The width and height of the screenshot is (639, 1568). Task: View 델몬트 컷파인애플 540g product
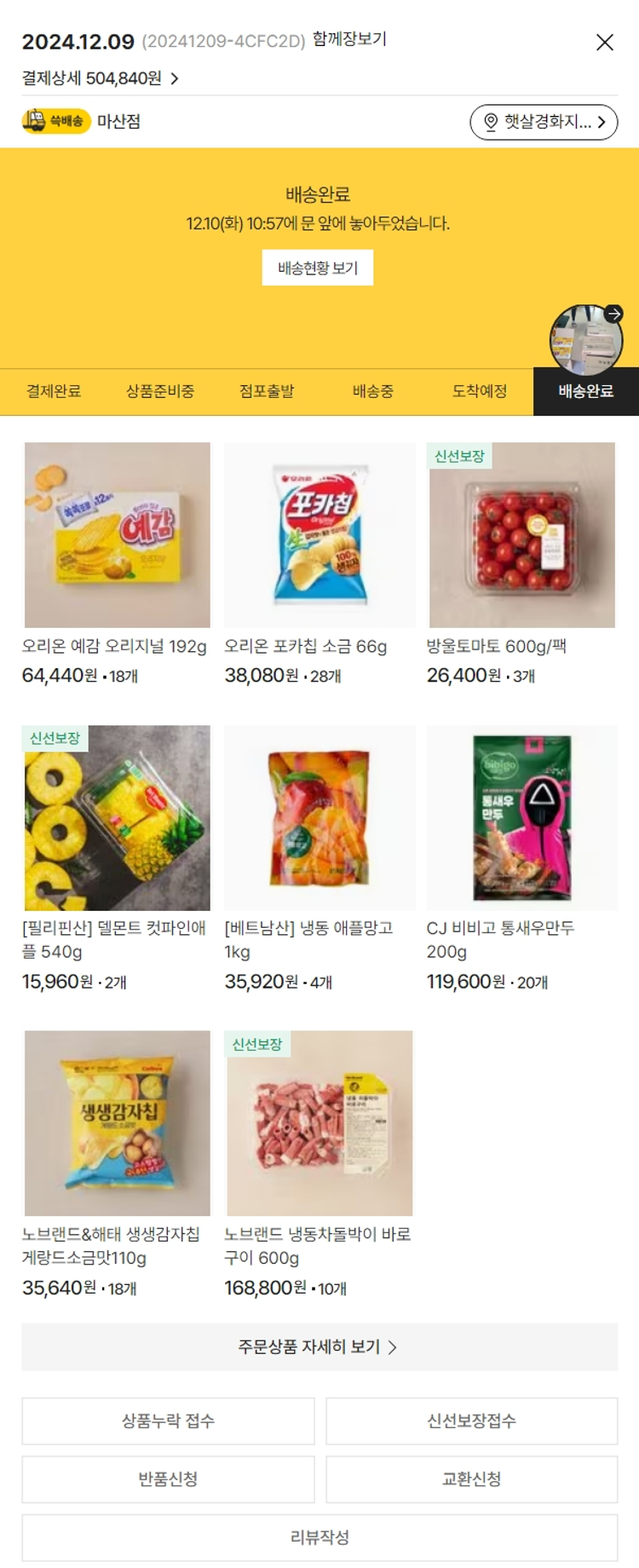[x=118, y=818]
